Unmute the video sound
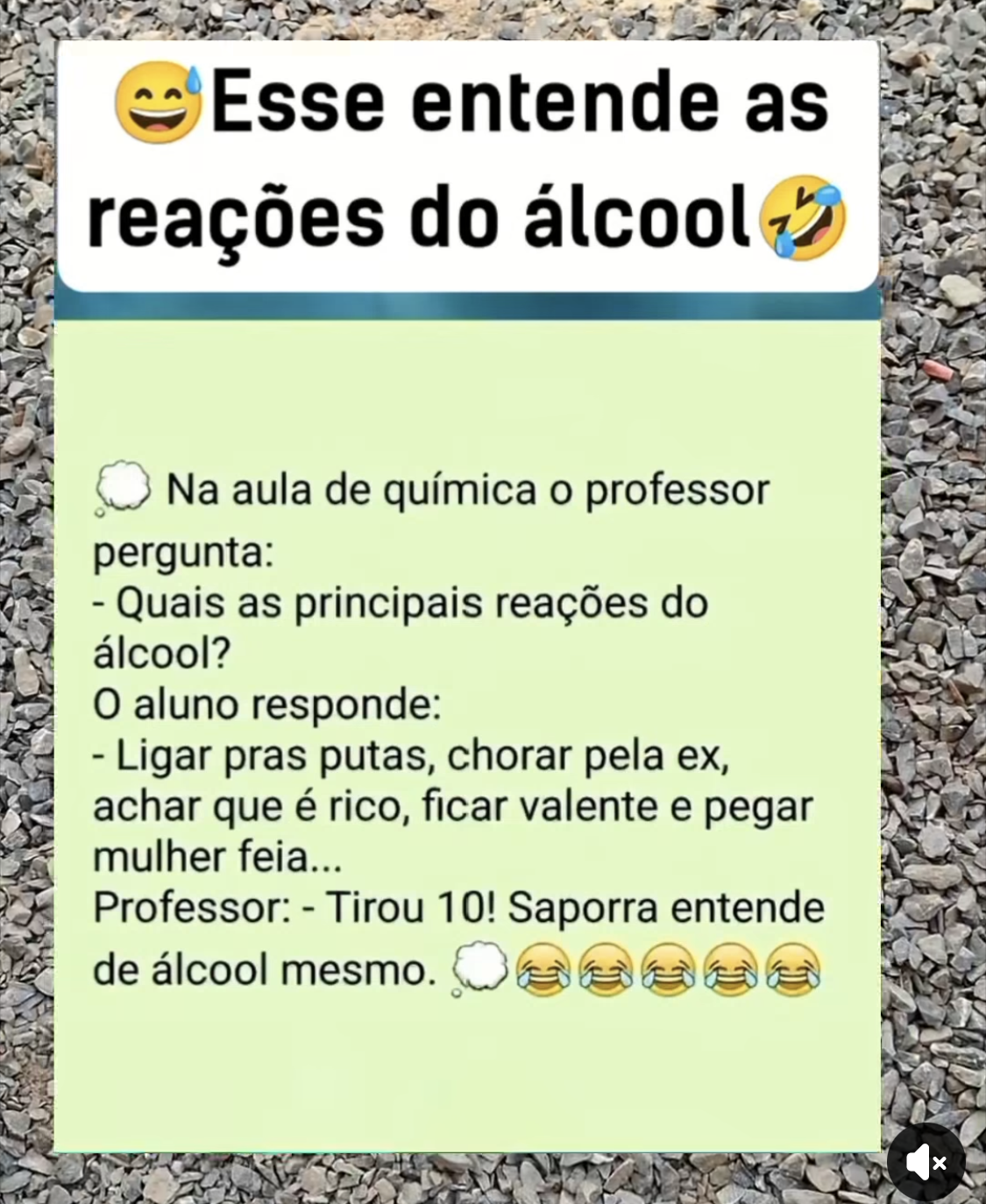 pyautogui.click(x=926, y=1163)
